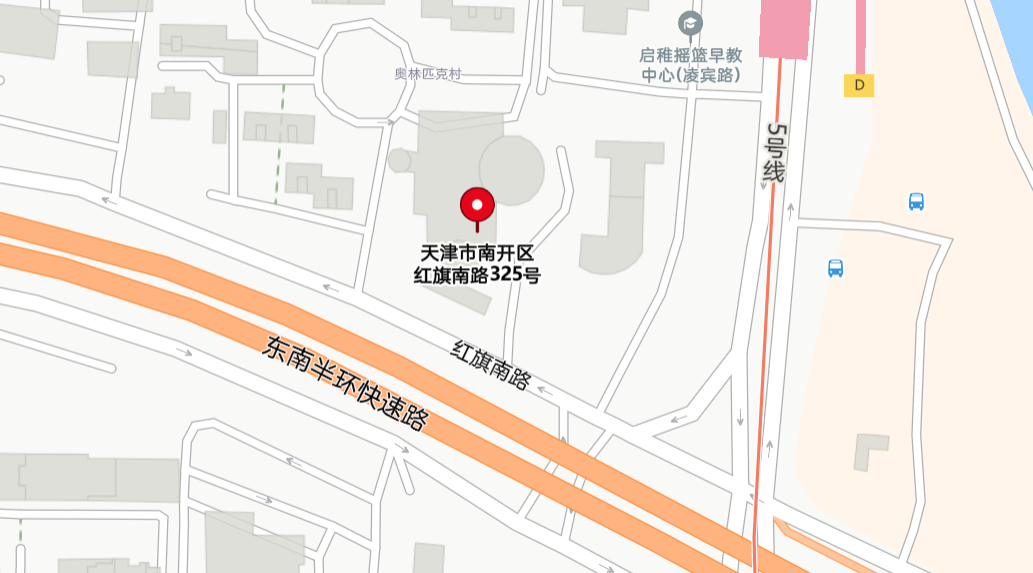Open the 启稚摇篮早教中心 education POI
The image size is (1033, 573).
[689, 23]
